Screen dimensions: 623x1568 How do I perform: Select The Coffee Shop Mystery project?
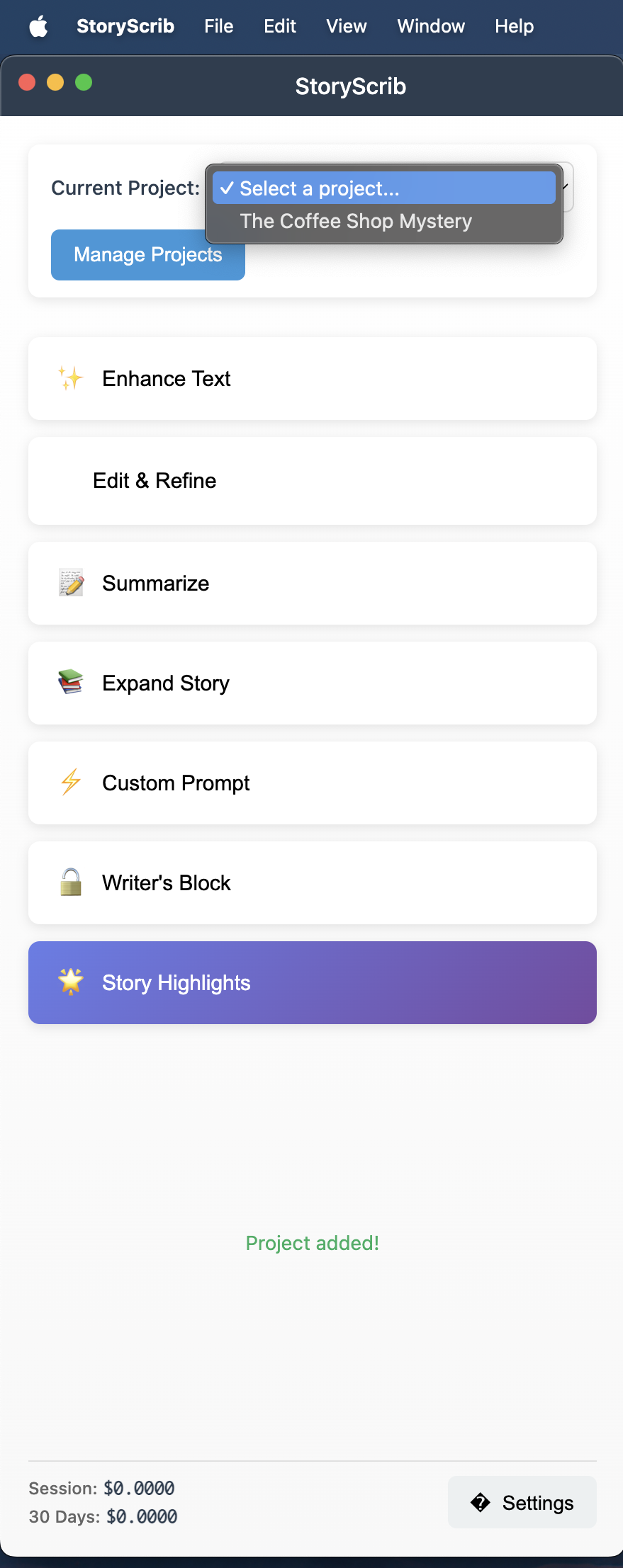point(355,221)
